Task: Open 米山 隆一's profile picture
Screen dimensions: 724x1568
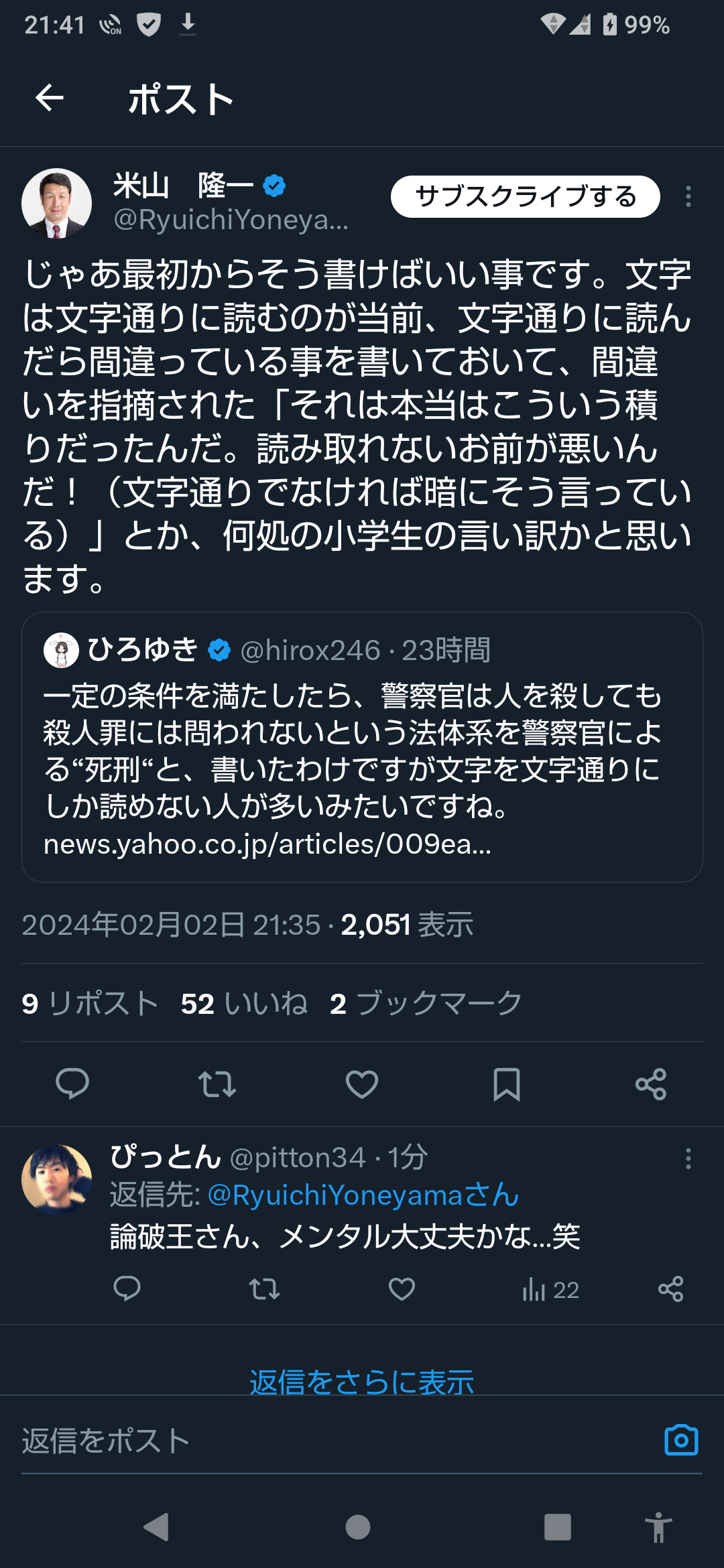Action: (x=56, y=203)
